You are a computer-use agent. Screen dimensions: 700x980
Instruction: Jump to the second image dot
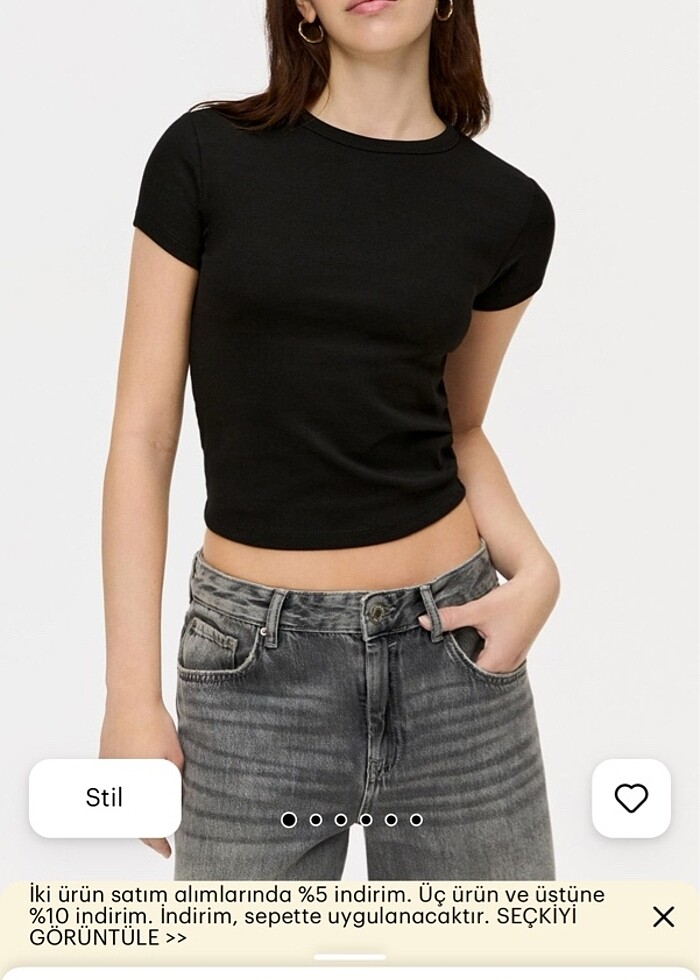(x=316, y=820)
